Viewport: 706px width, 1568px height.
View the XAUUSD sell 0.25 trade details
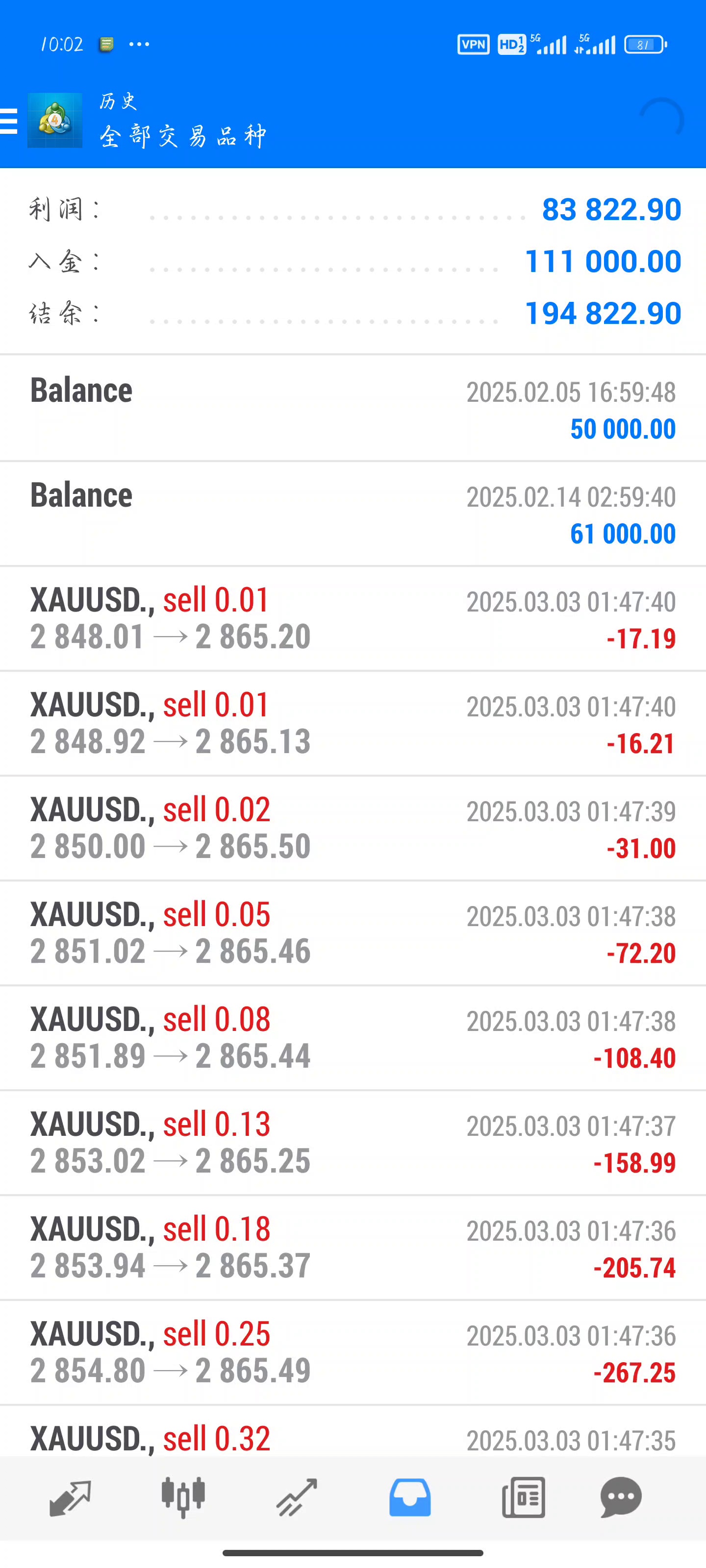pyautogui.click(x=353, y=1352)
